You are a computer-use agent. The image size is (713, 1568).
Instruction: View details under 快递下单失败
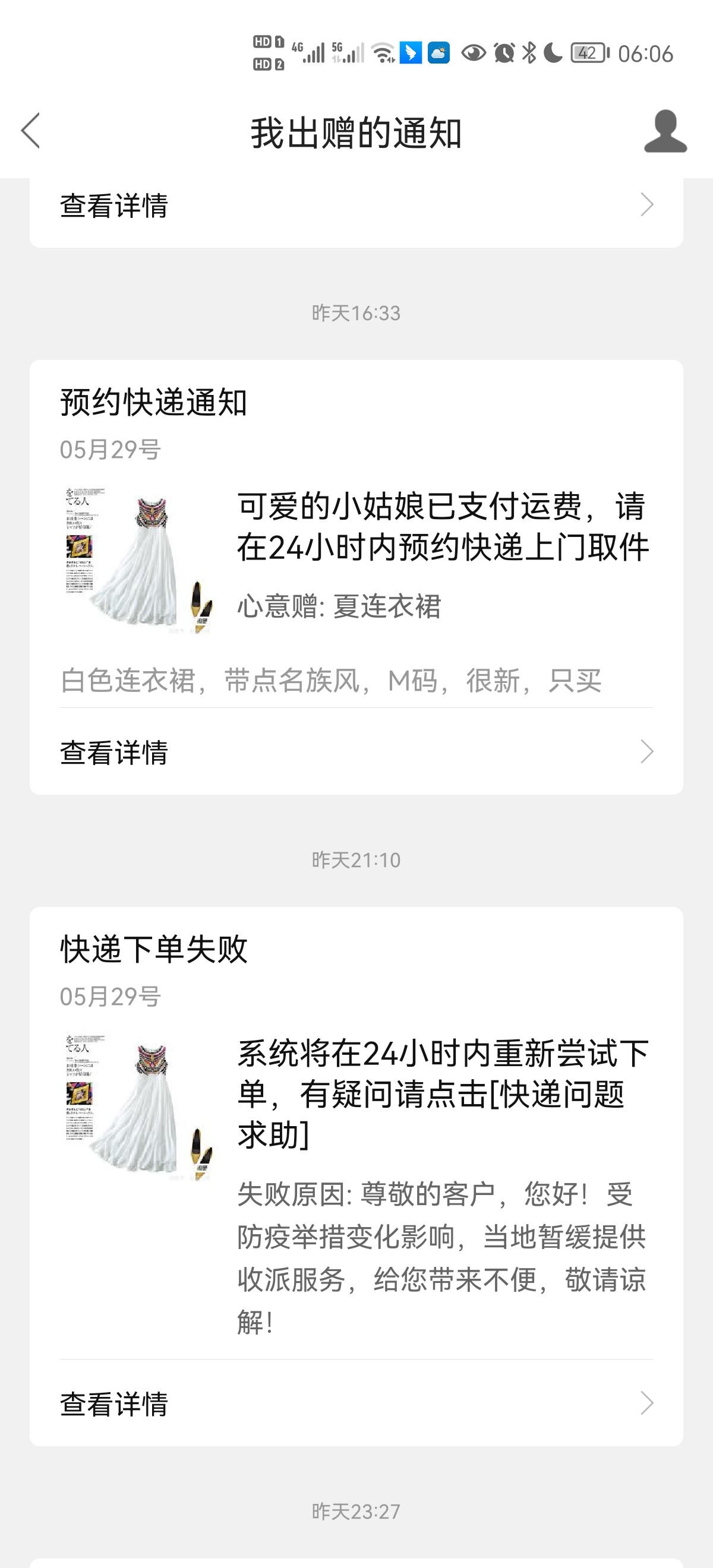click(356, 1403)
